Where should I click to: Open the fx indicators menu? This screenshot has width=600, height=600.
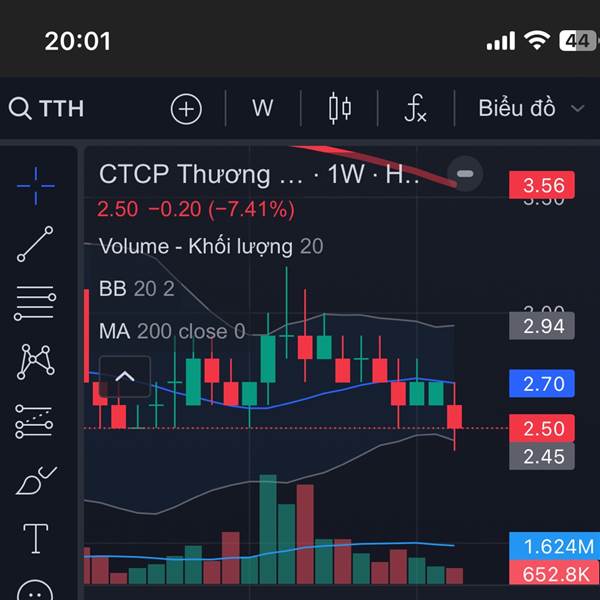tap(416, 109)
